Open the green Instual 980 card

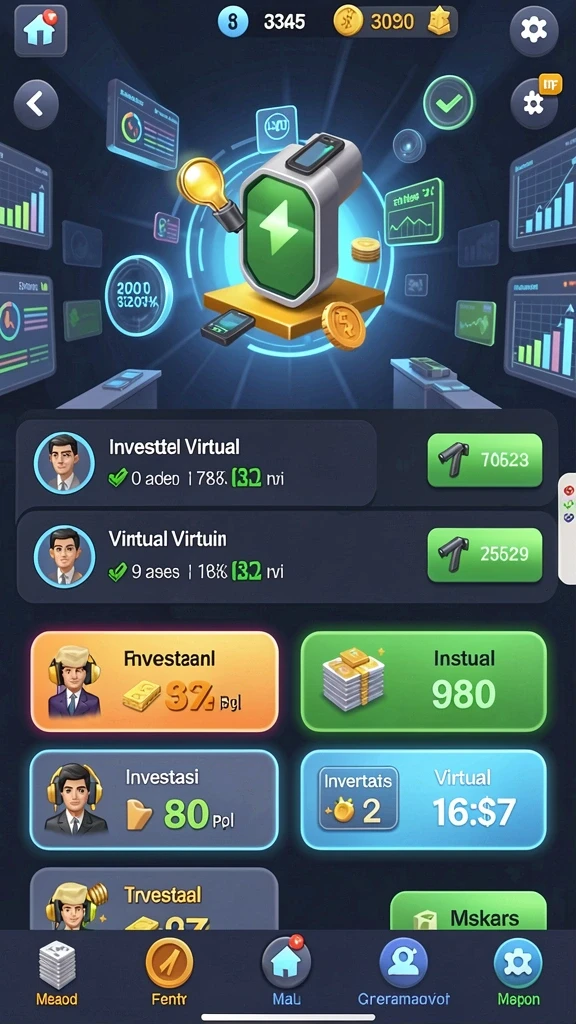click(x=423, y=681)
